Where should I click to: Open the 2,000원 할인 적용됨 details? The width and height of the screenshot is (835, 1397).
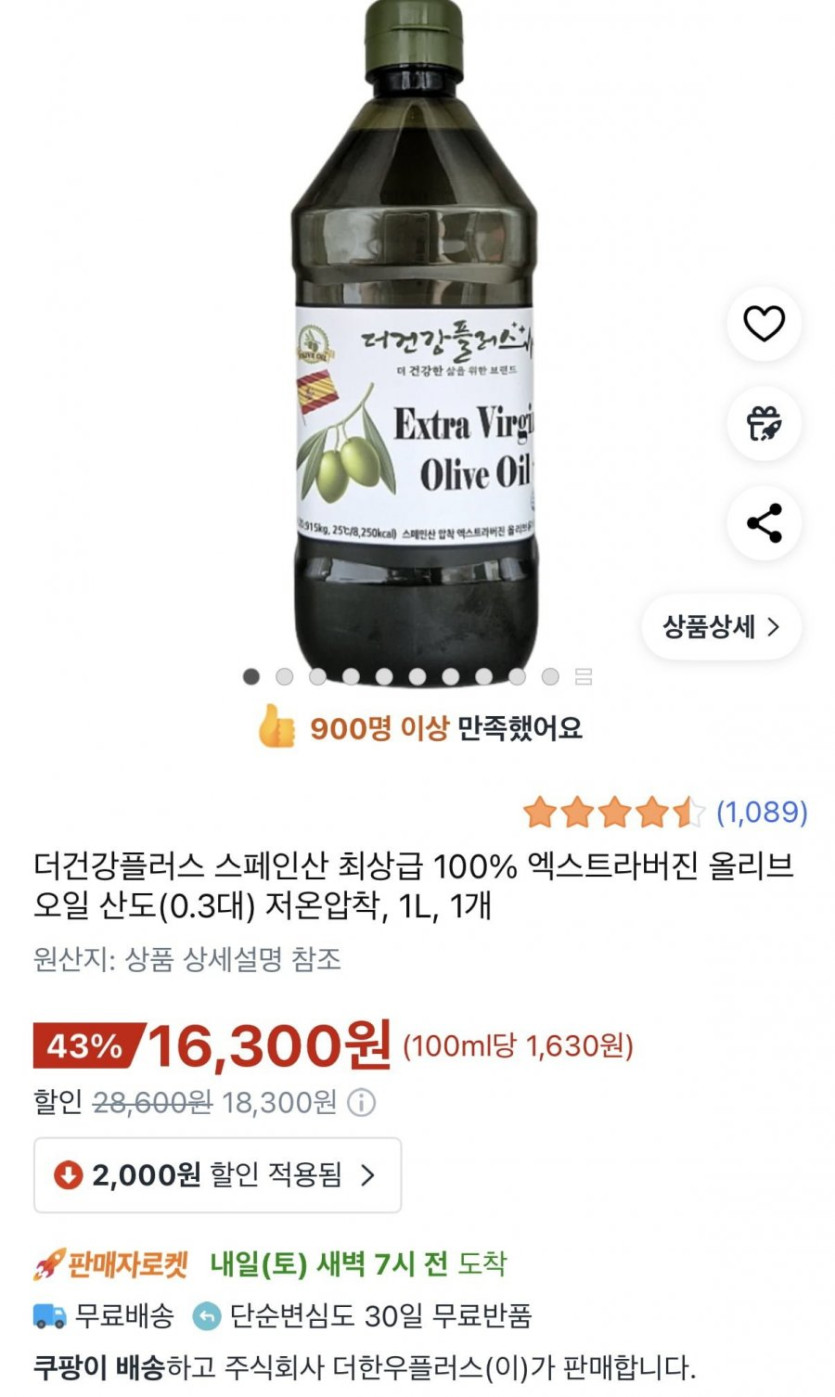[218, 1175]
